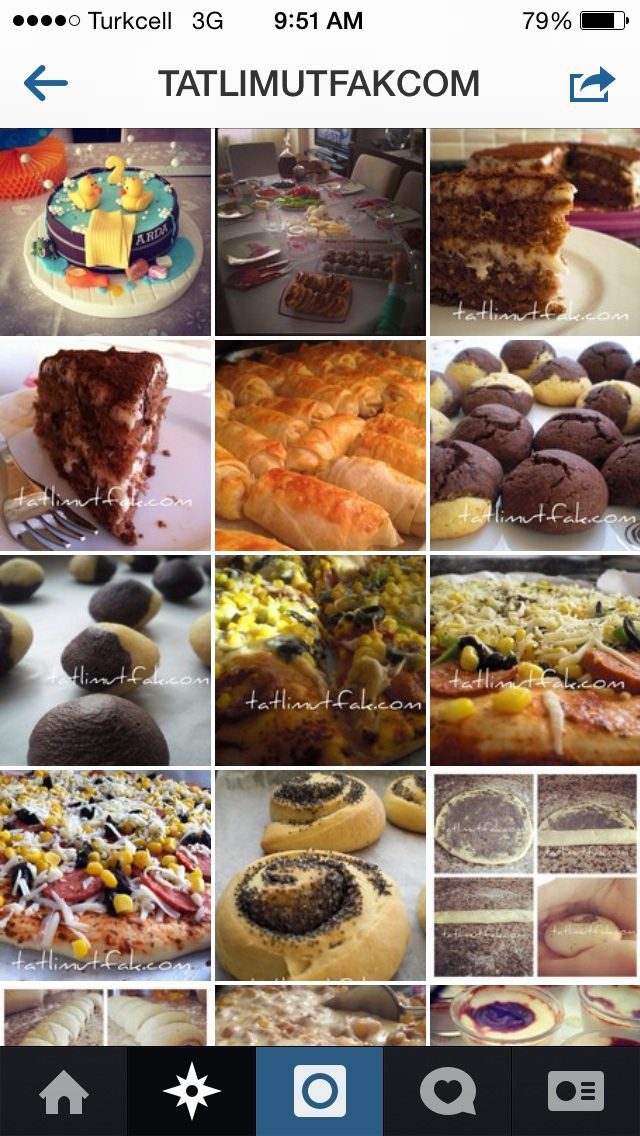Open the rubber duck birthday cake photo
Image resolution: width=640 pixels, height=1136 pixels.
point(105,232)
